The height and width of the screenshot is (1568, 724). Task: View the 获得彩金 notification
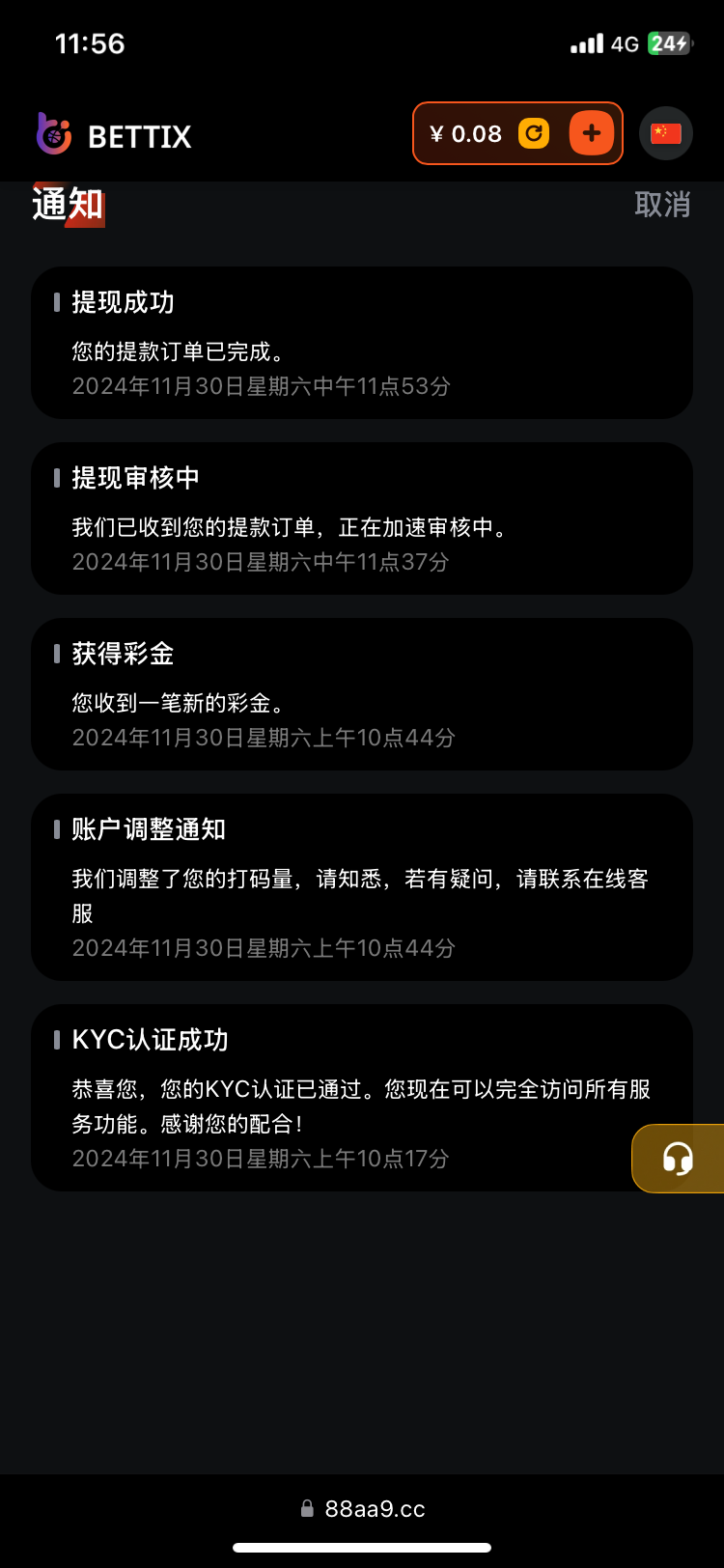[362, 694]
